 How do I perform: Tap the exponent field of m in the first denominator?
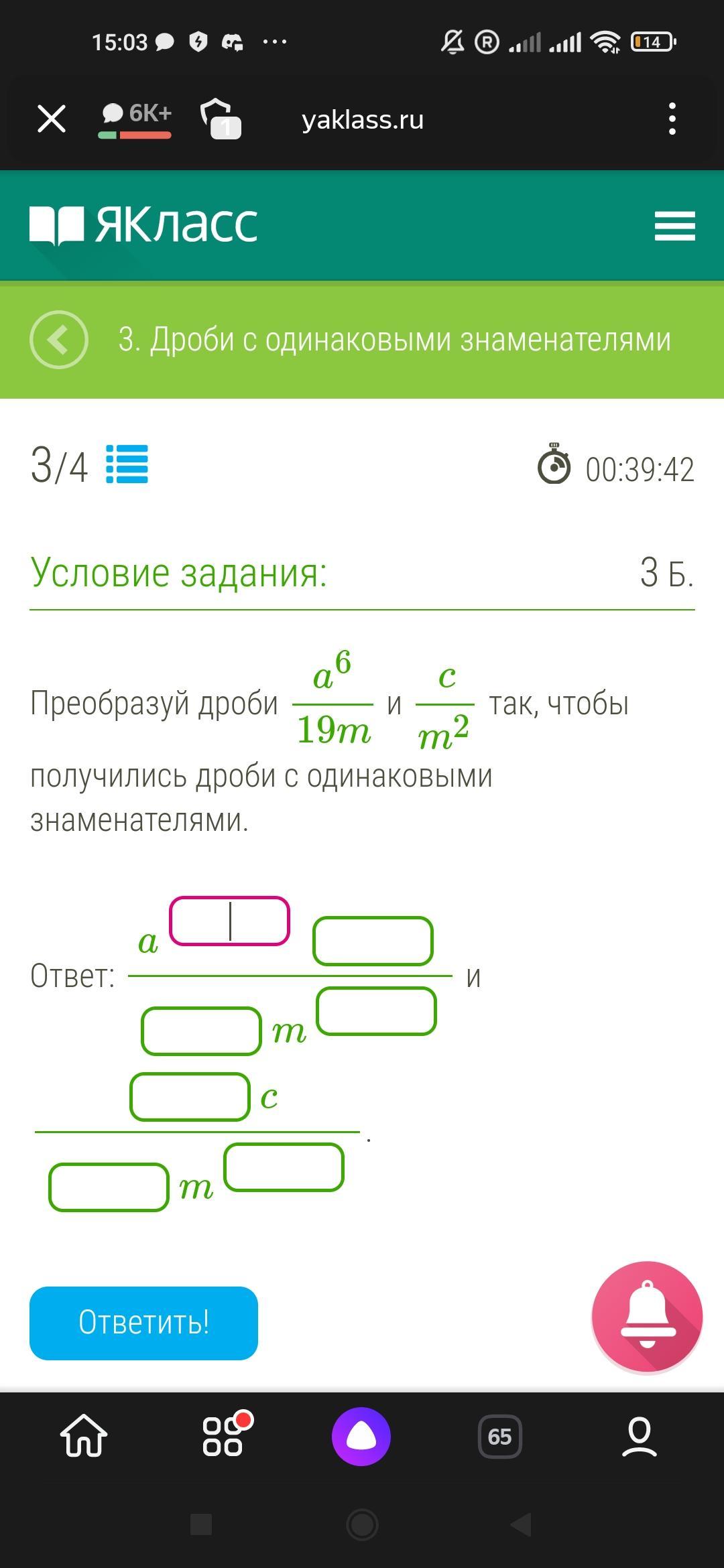376,1011
